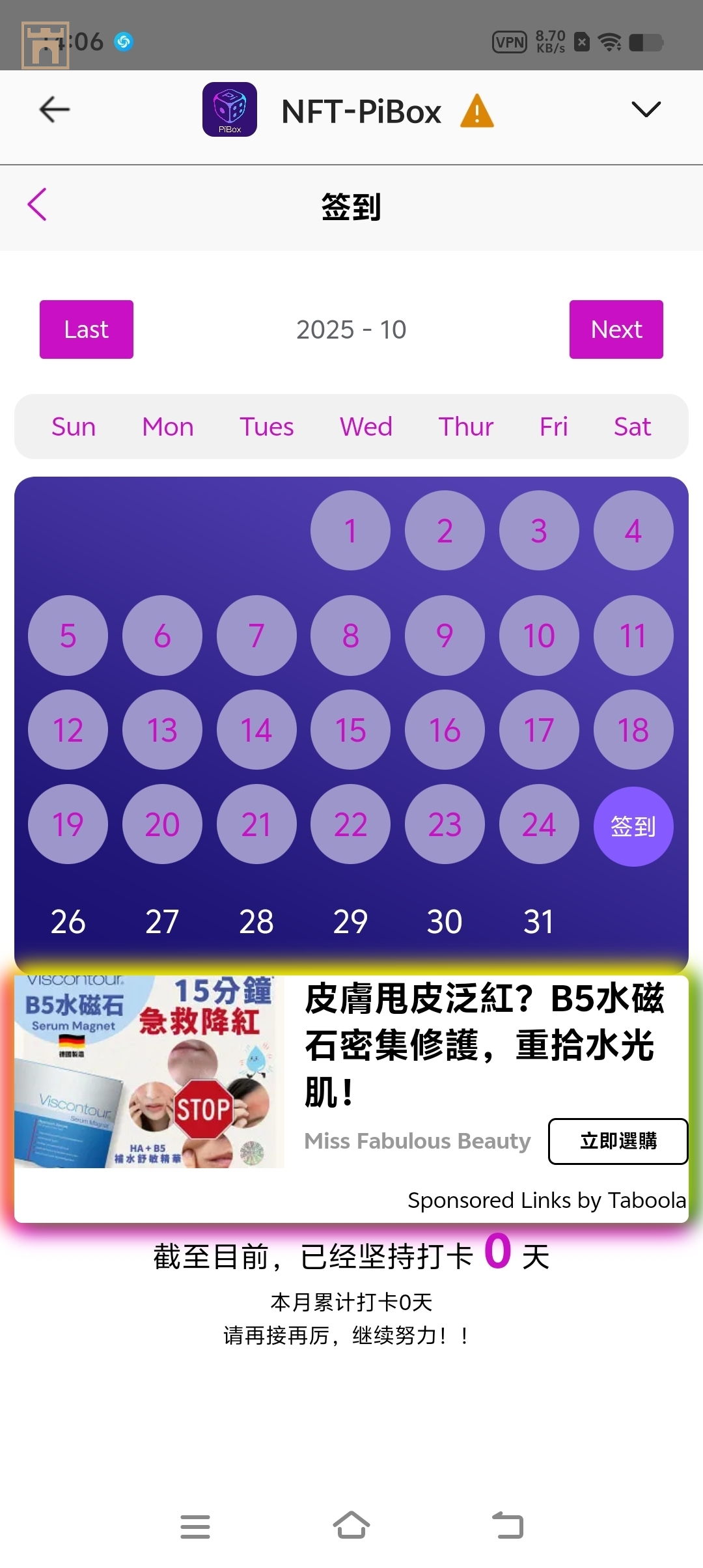Go to the system home screen
The height and width of the screenshot is (1568, 703).
click(x=351, y=1526)
